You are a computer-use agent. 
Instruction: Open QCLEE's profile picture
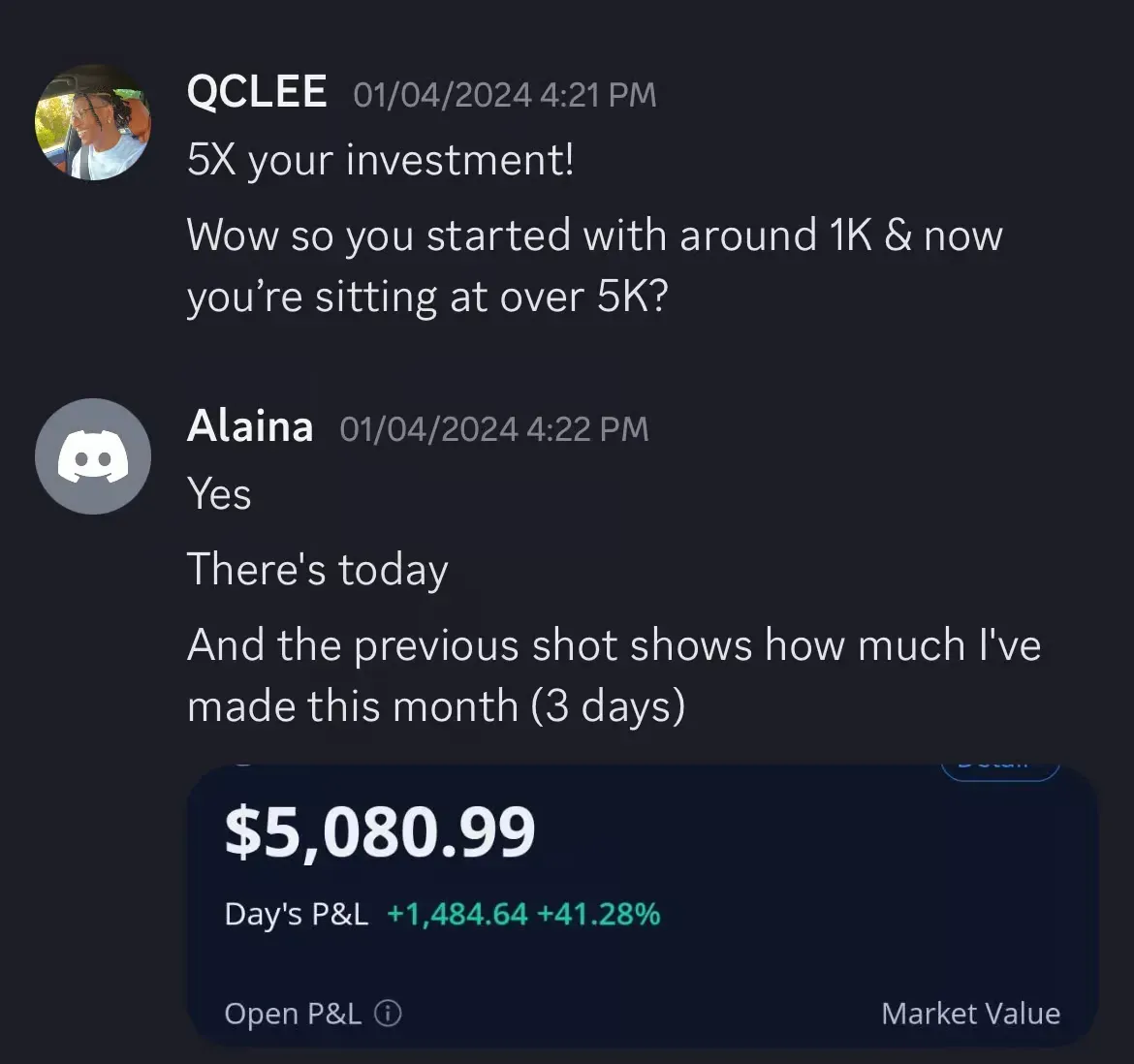pyautogui.click(x=93, y=123)
